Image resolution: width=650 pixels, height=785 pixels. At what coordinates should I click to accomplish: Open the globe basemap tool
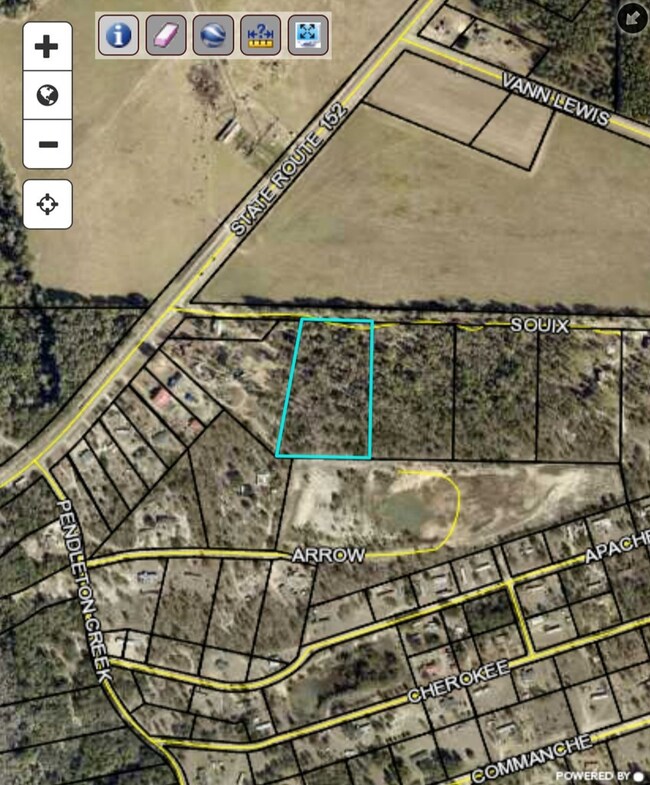coord(213,35)
